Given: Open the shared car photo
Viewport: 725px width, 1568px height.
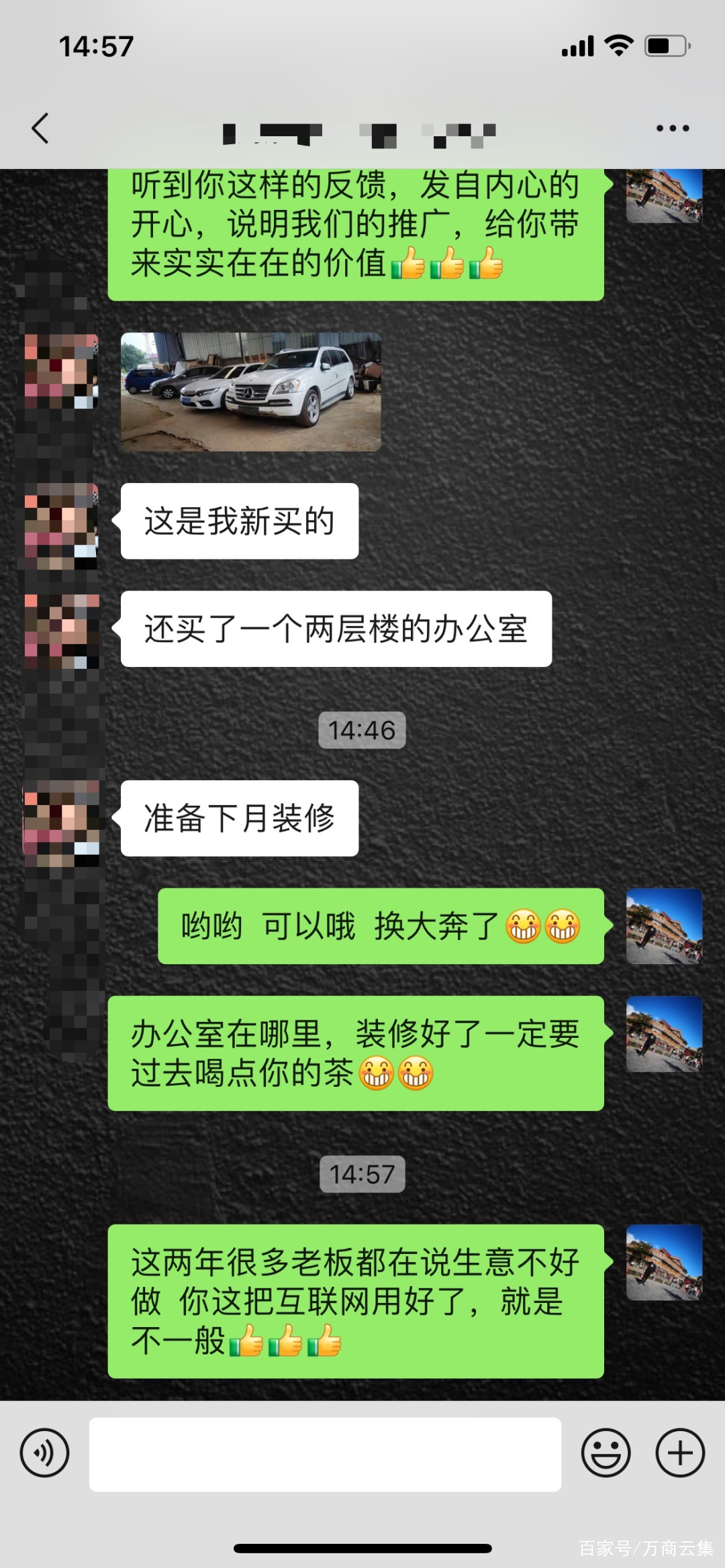Looking at the screenshot, I should point(251,392).
